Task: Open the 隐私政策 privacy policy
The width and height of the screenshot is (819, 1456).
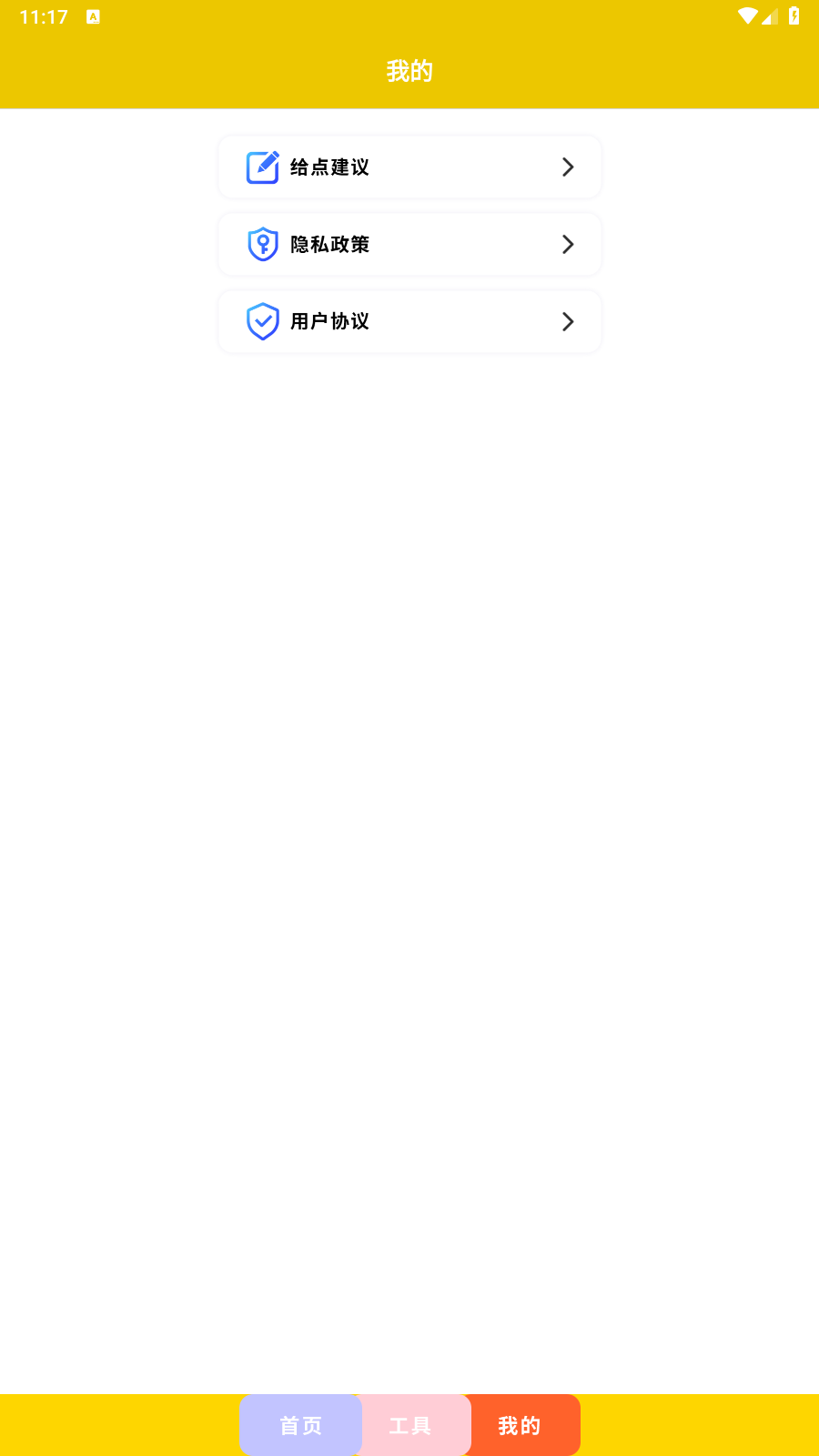Action: tap(409, 244)
